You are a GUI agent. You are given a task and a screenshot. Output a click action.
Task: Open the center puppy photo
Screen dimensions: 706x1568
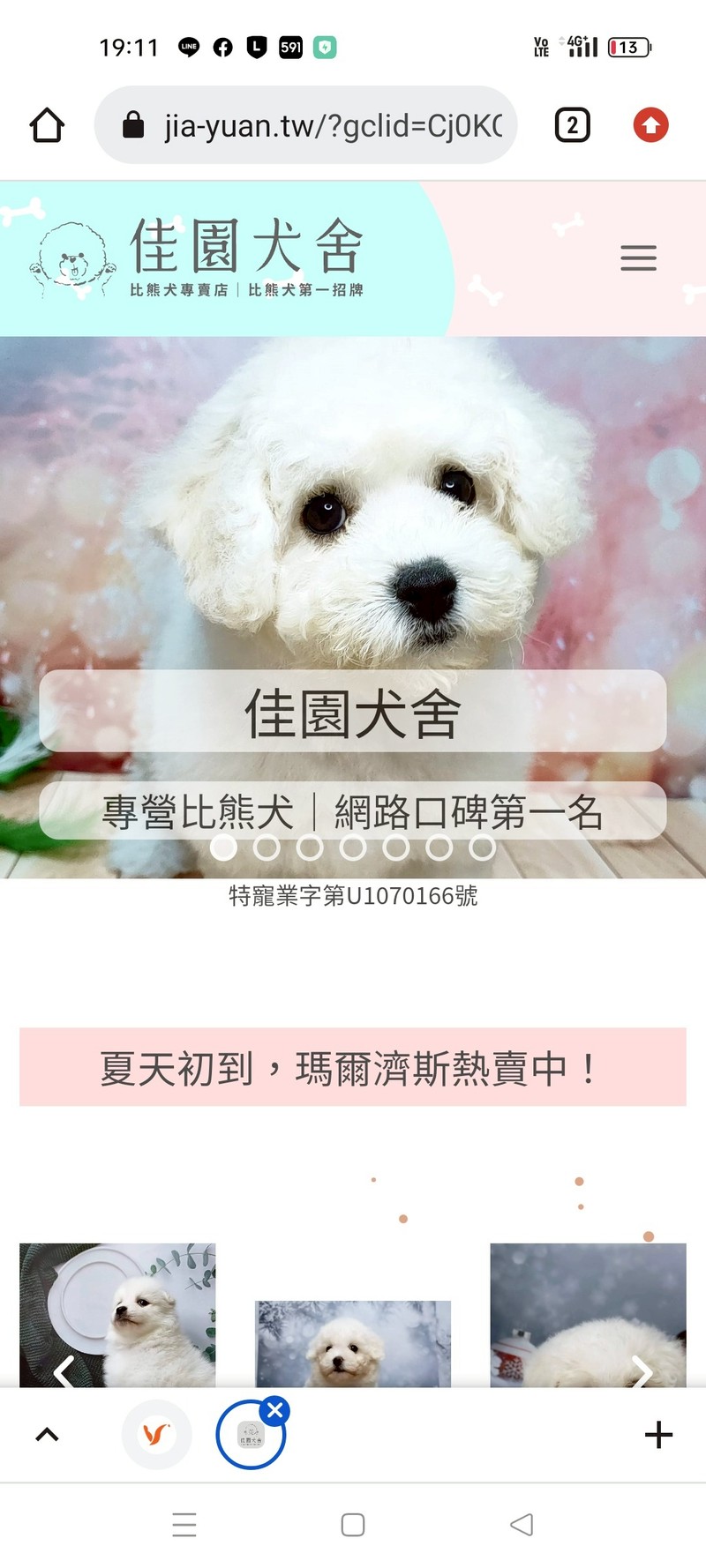[x=353, y=1343]
